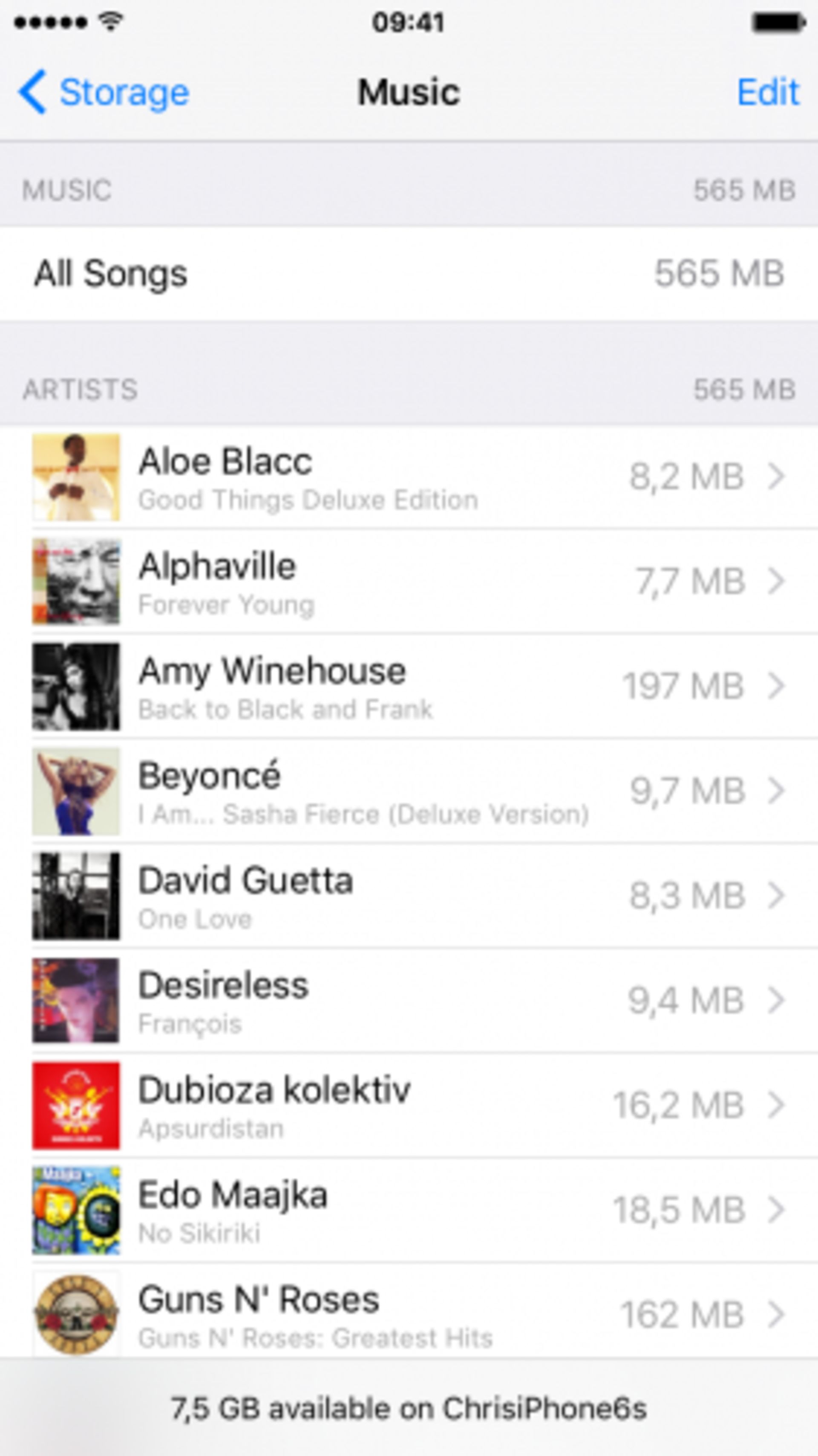Go back to Storage
The height and width of the screenshot is (1456, 818).
104,92
